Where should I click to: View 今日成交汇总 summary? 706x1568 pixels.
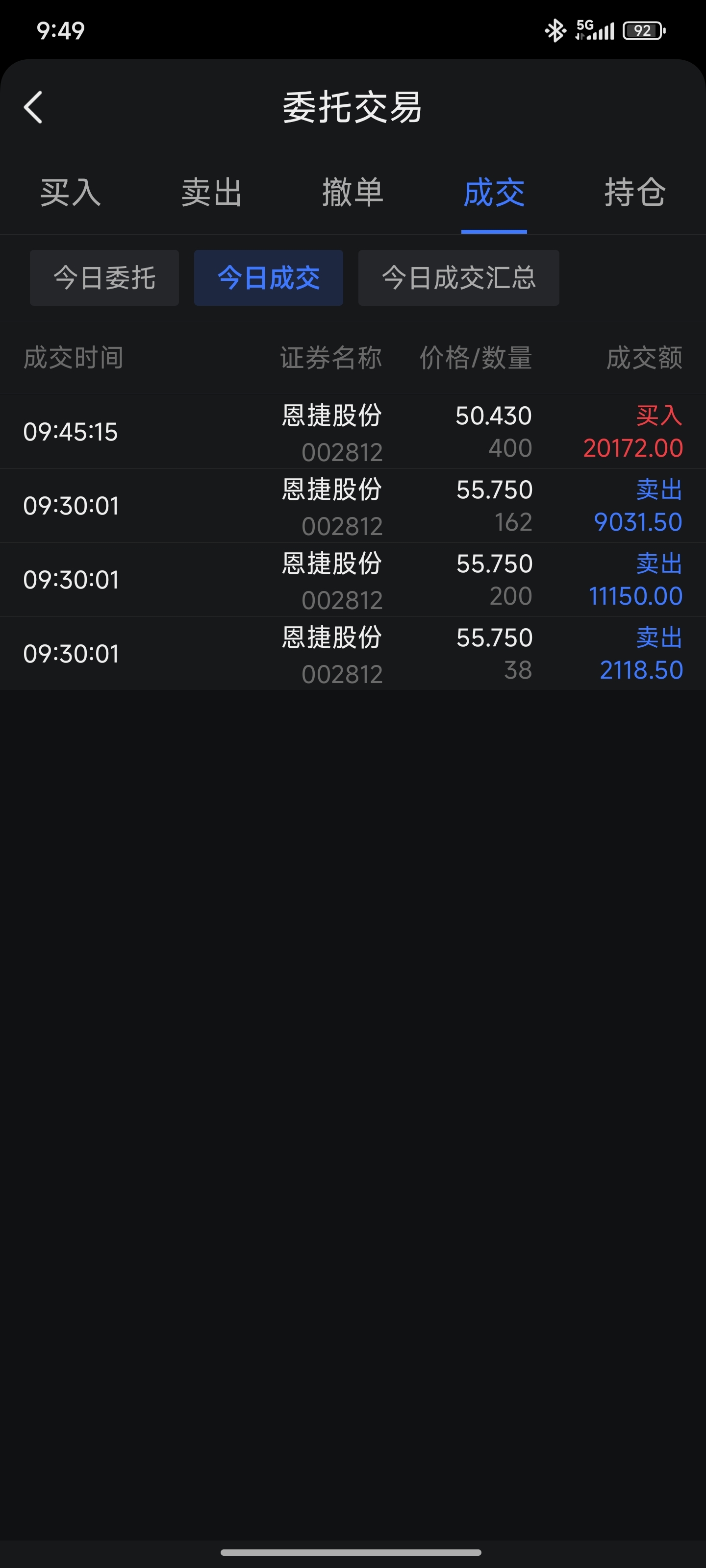coord(459,278)
